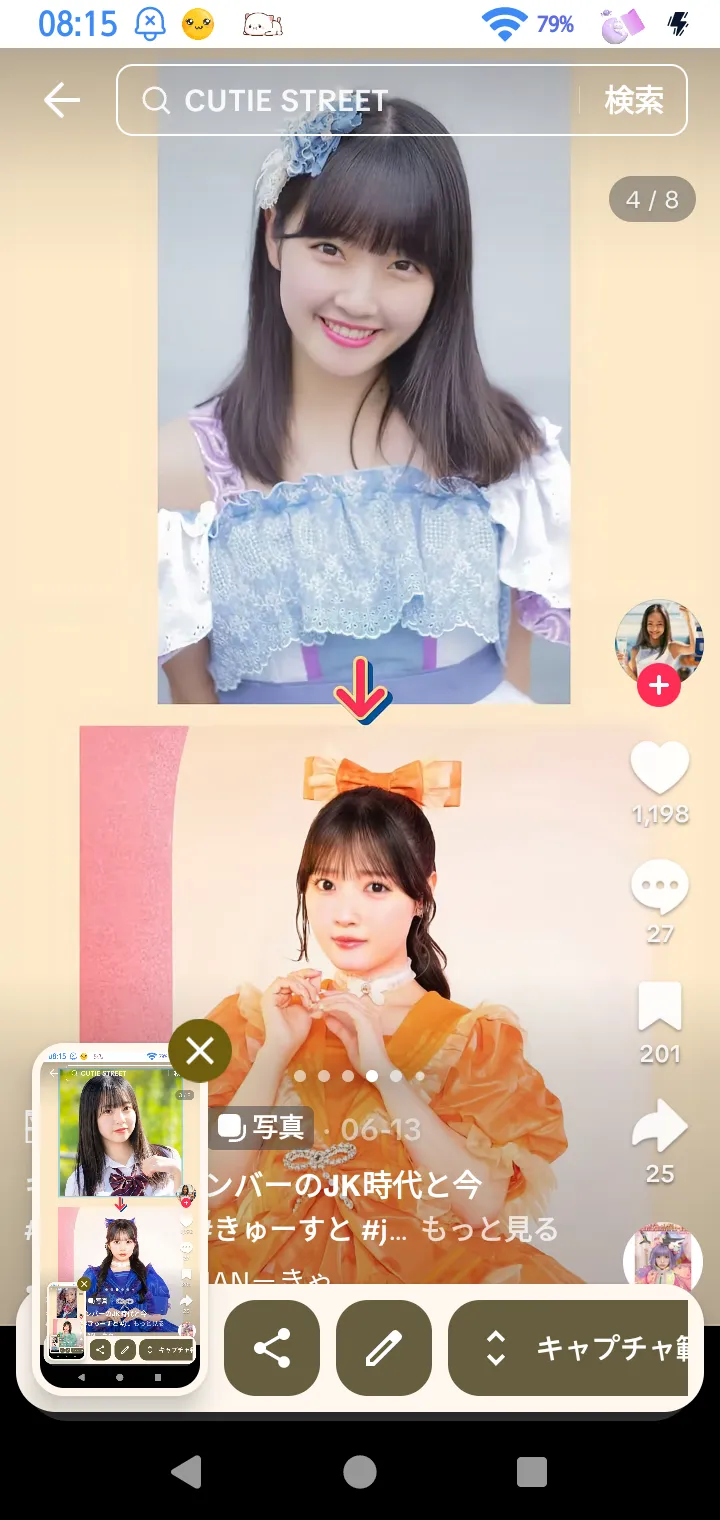Image resolution: width=720 pixels, height=1520 pixels.
Task: Like this post with the heart icon
Action: (x=660, y=768)
